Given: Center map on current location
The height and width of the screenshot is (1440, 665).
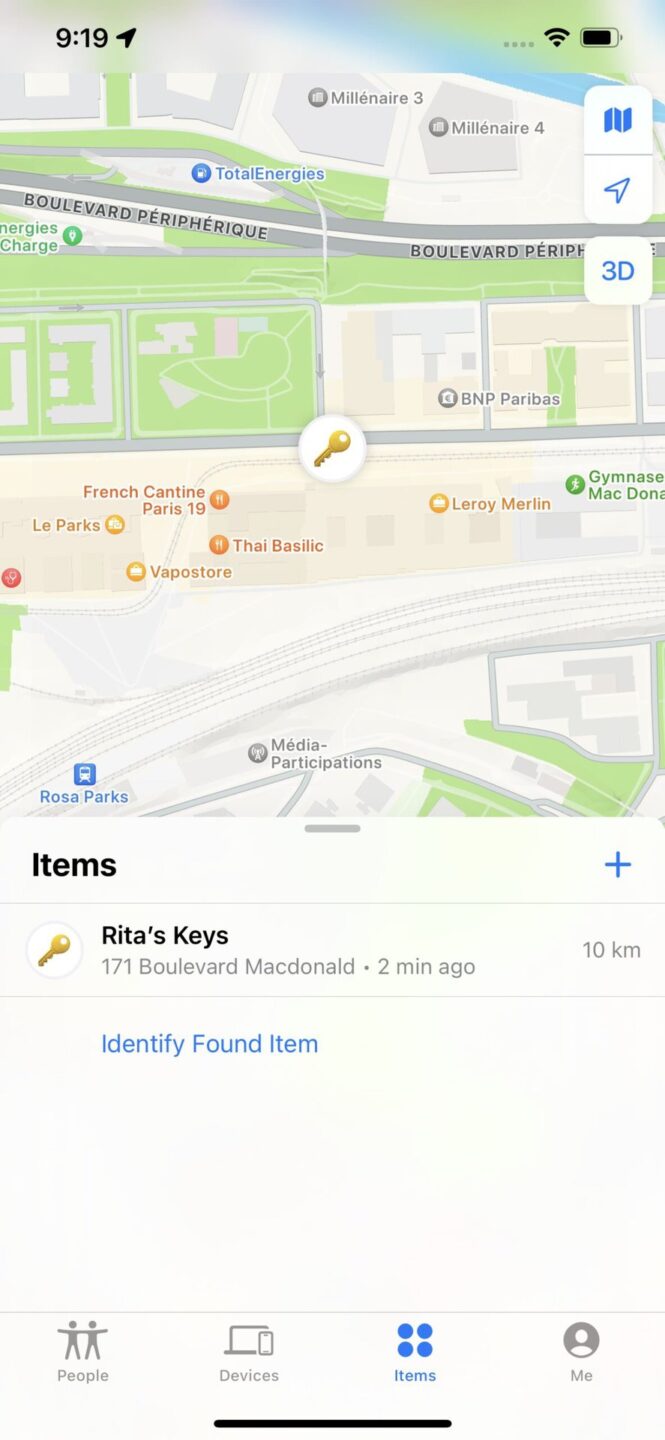Looking at the screenshot, I should coord(618,190).
